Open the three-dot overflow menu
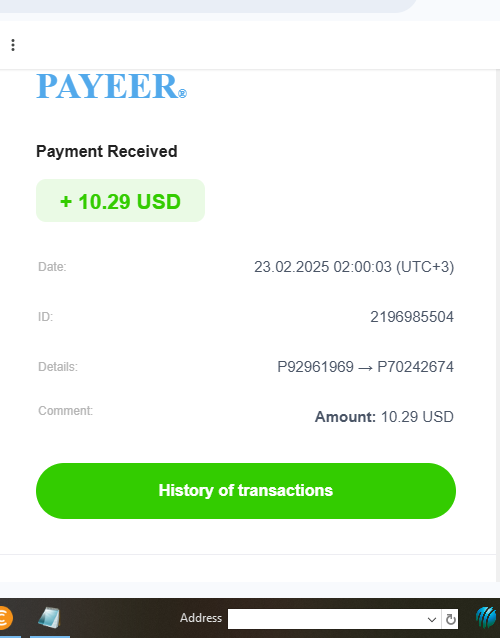This screenshot has width=500, height=638. (13, 45)
